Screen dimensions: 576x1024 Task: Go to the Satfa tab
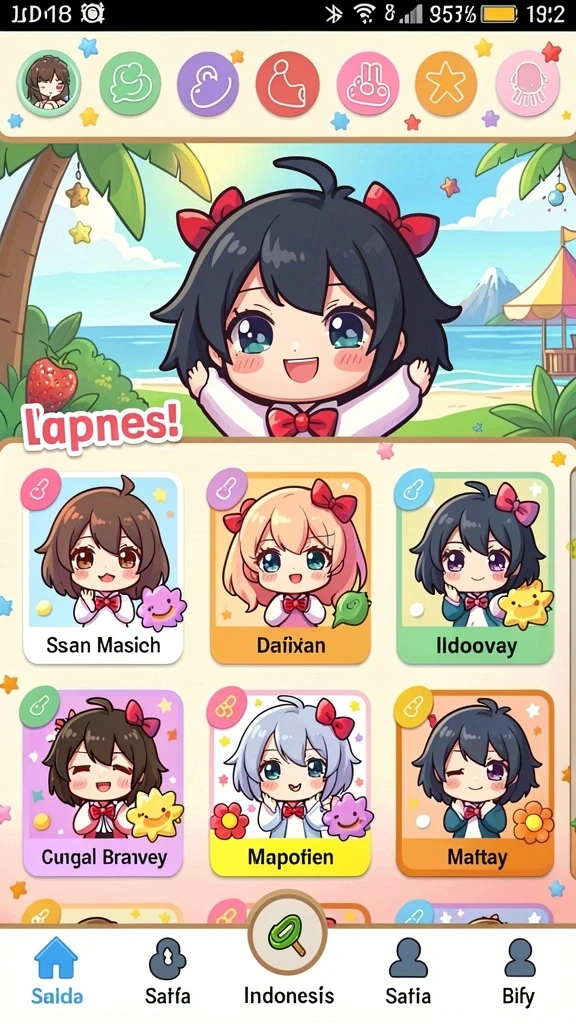(168, 972)
